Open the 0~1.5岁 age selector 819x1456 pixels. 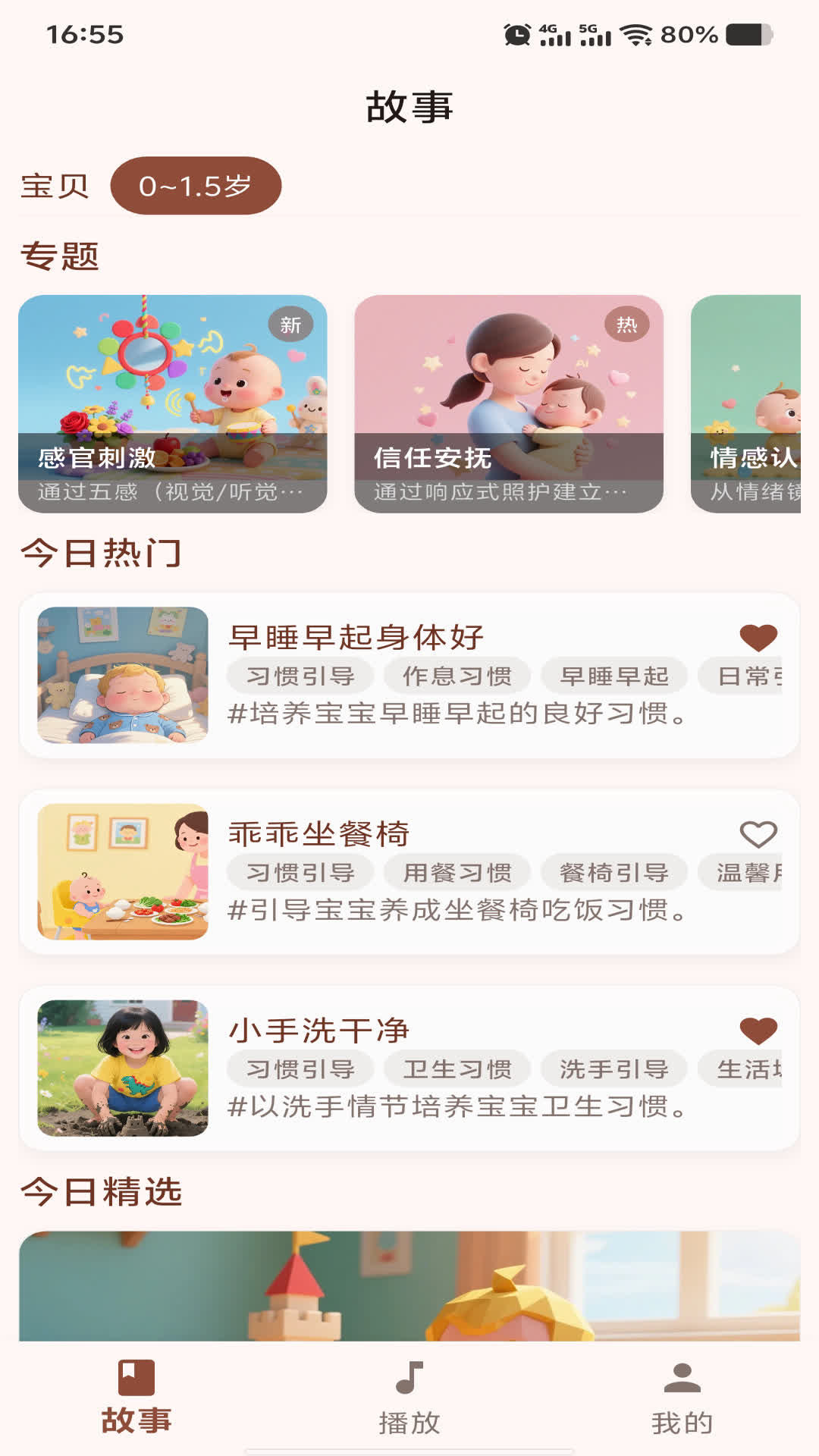(195, 184)
